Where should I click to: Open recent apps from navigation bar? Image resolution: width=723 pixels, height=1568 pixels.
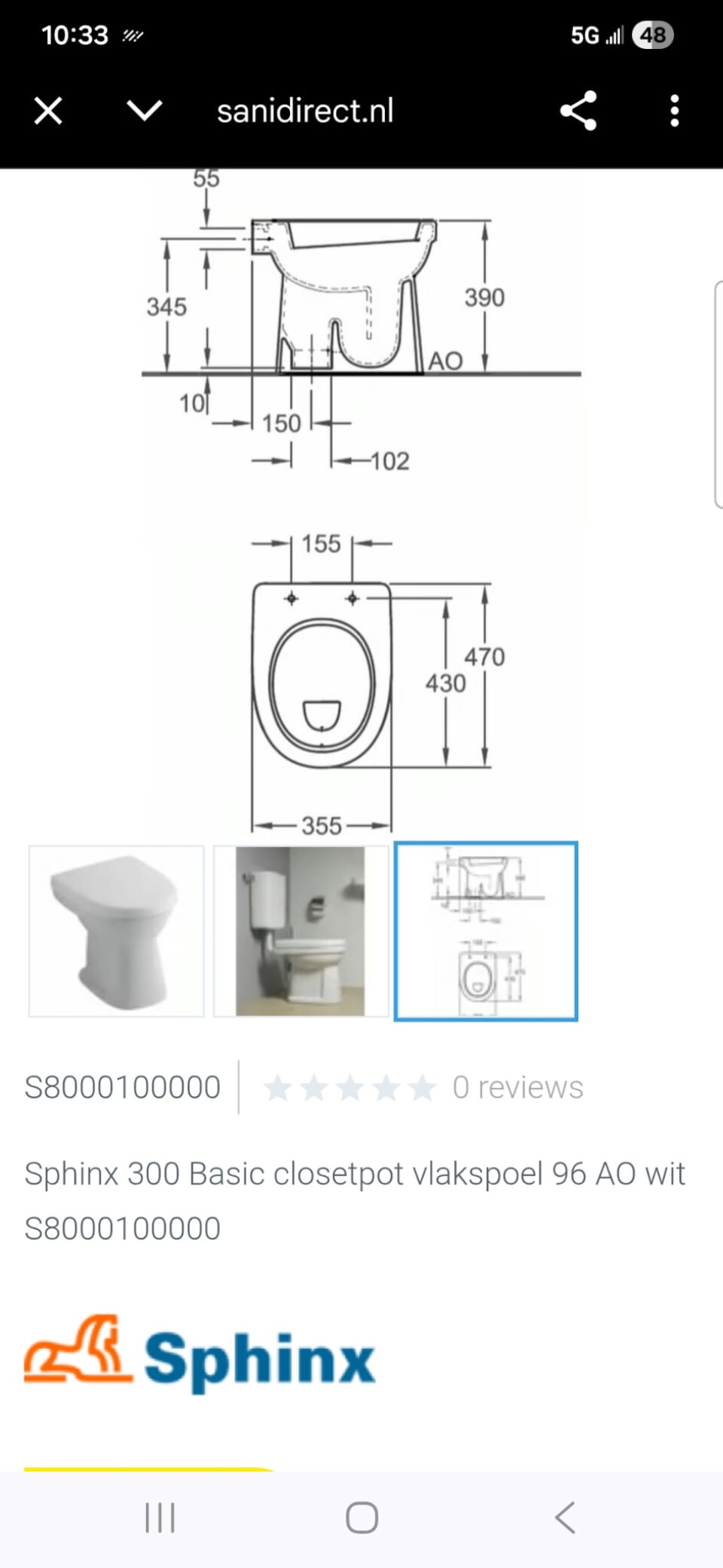pos(160,1517)
